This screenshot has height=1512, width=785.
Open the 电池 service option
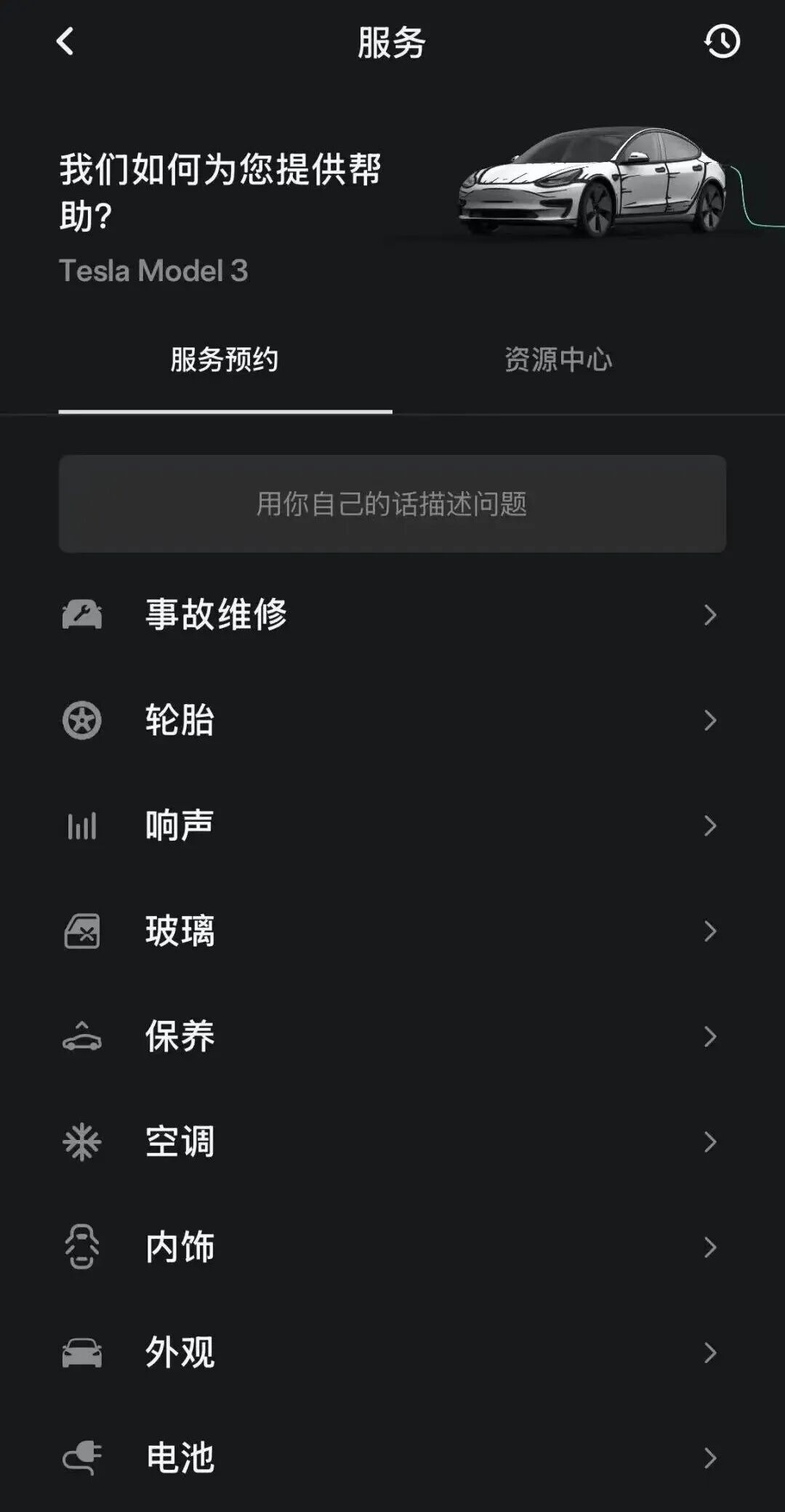coord(392,1458)
